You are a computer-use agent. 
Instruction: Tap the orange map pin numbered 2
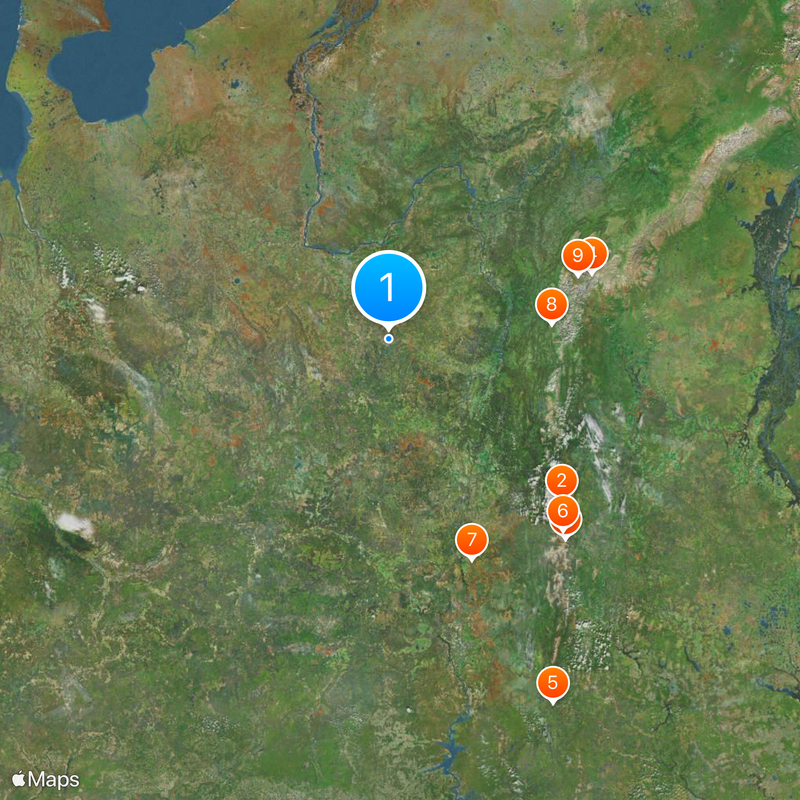click(562, 479)
